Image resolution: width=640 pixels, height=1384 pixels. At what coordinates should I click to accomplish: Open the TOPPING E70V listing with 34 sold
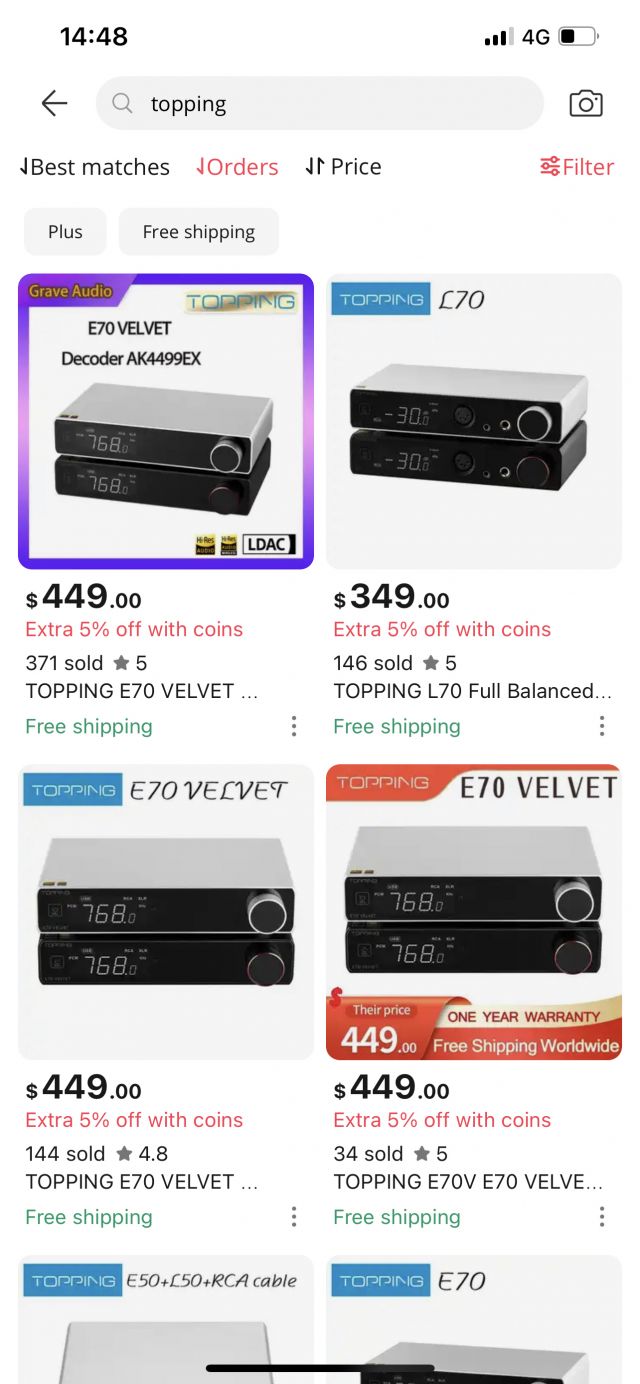coord(474,912)
